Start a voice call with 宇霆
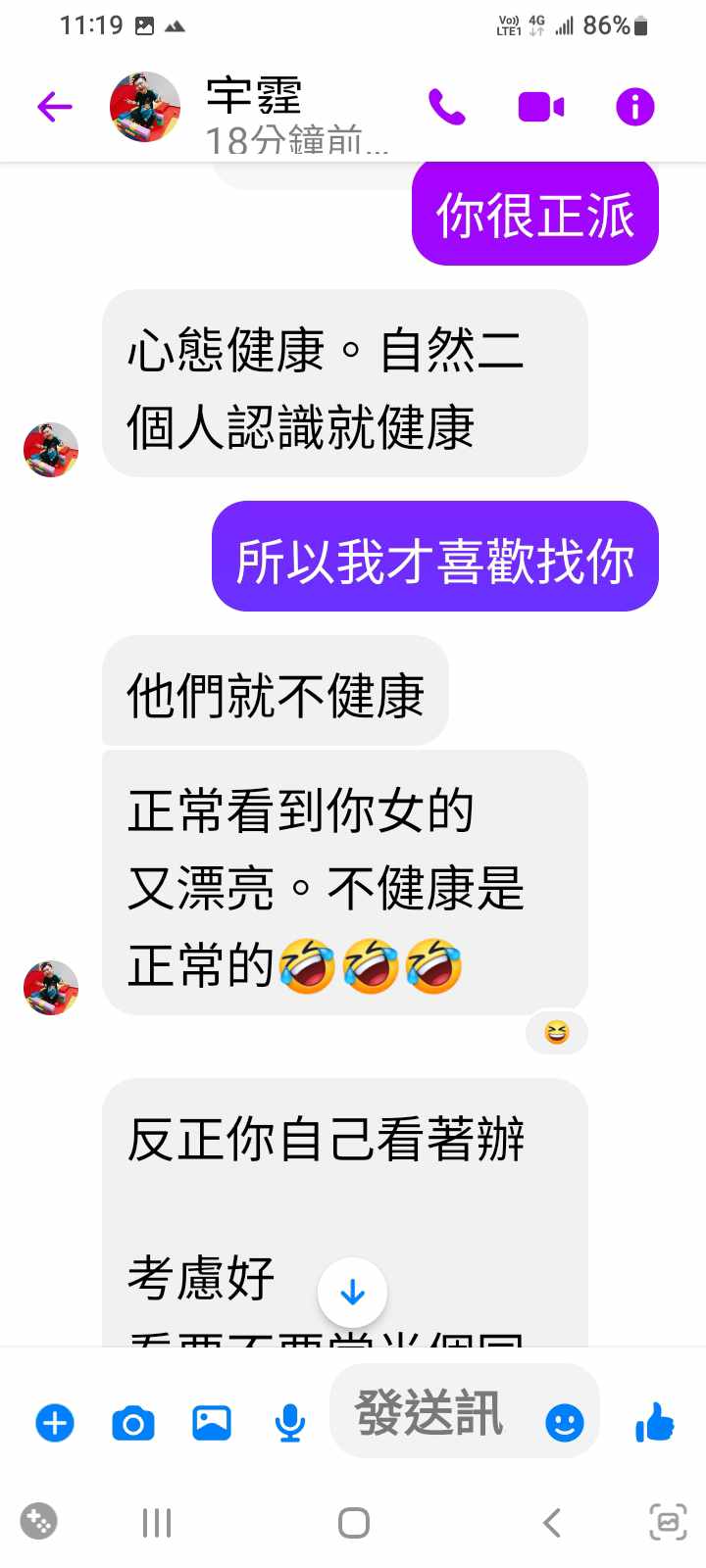The image size is (706, 1568). (x=447, y=107)
